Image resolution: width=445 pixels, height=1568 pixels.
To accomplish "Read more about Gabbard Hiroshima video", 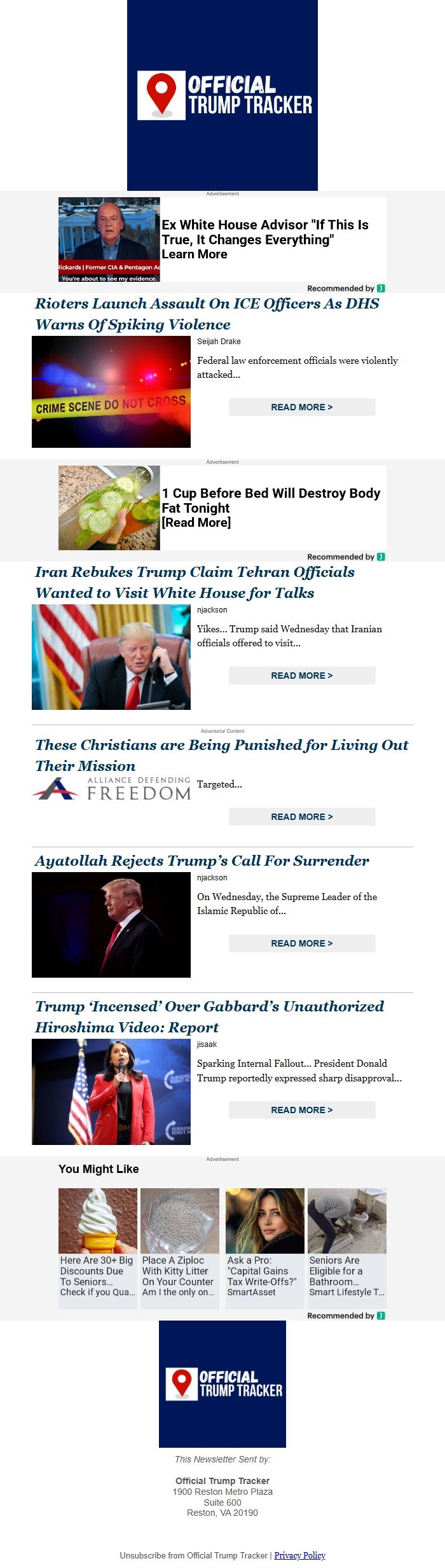I will 301,1110.
